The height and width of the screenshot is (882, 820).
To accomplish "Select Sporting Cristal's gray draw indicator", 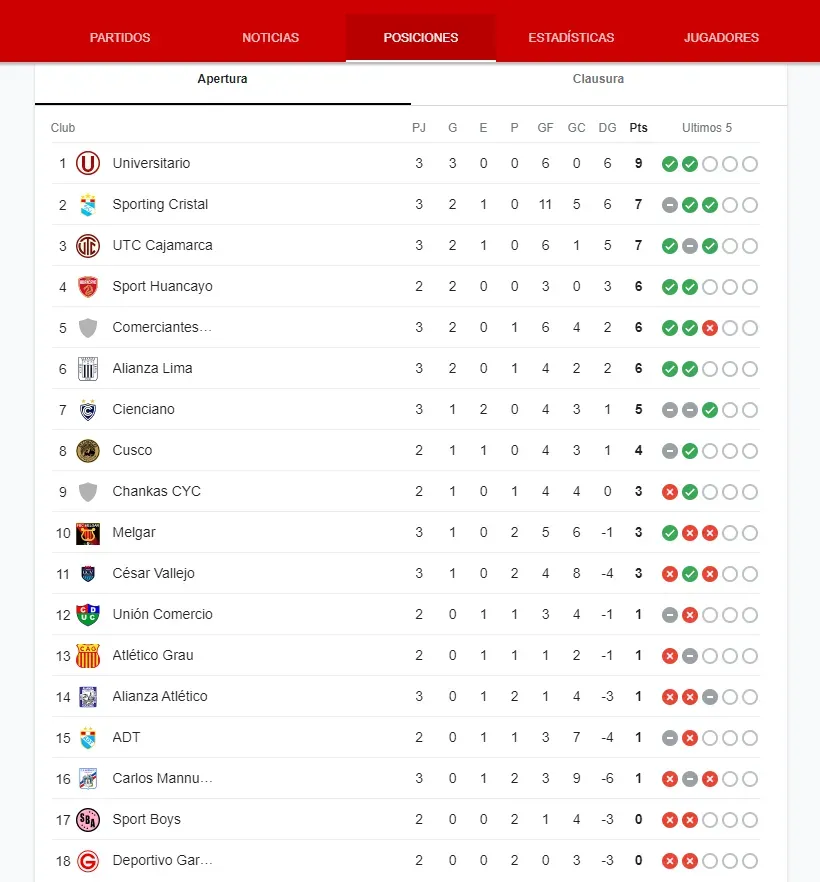I will (x=669, y=204).
